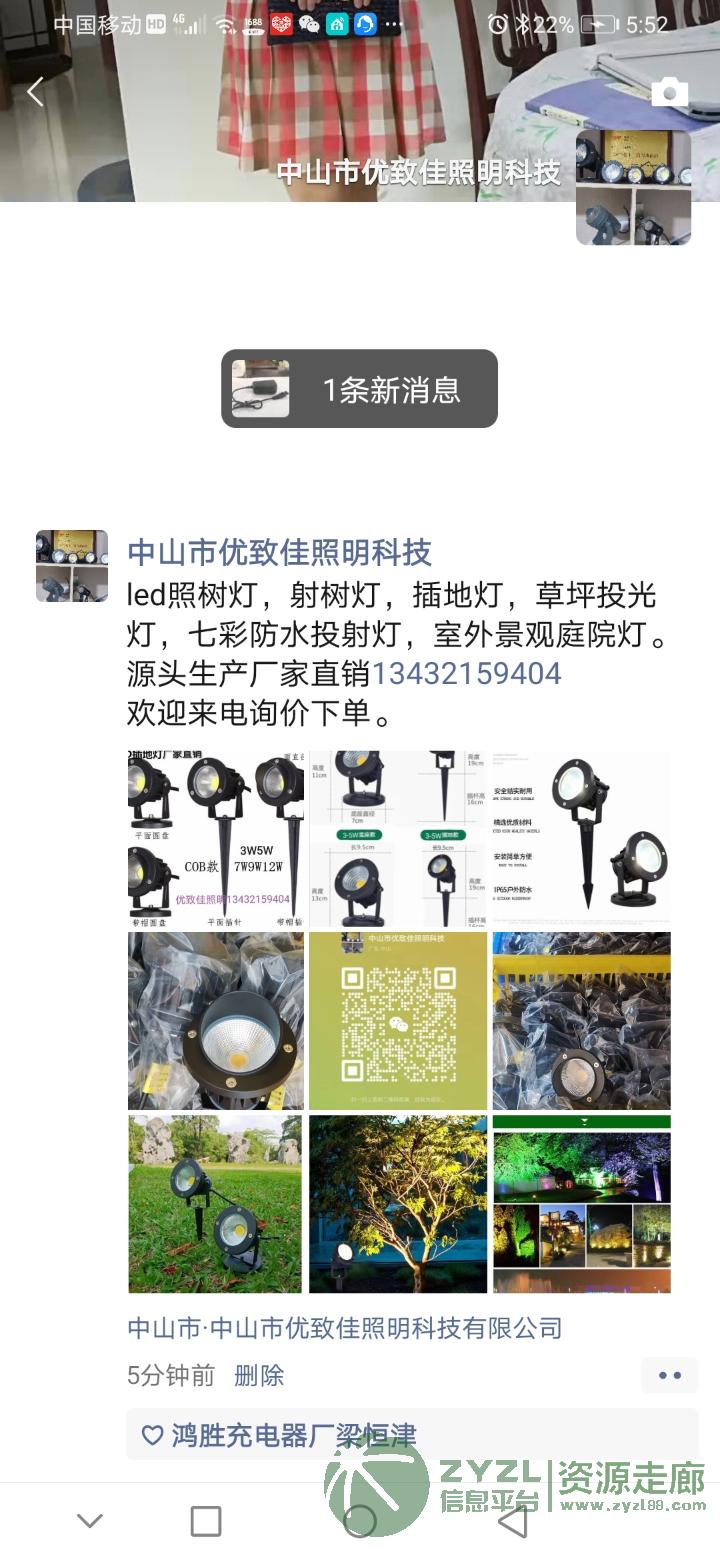
Task: Open recent apps from the navigation bar
Action: [206, 1521]
